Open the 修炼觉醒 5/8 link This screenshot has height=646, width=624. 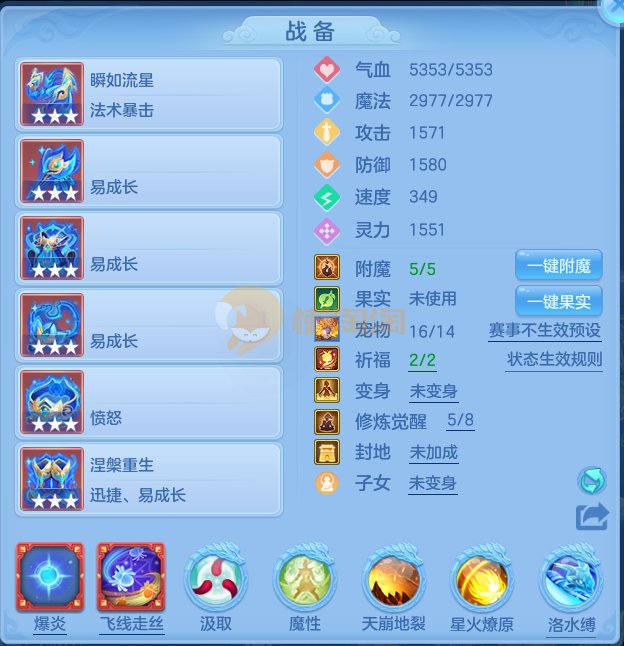tap(460, 421)
